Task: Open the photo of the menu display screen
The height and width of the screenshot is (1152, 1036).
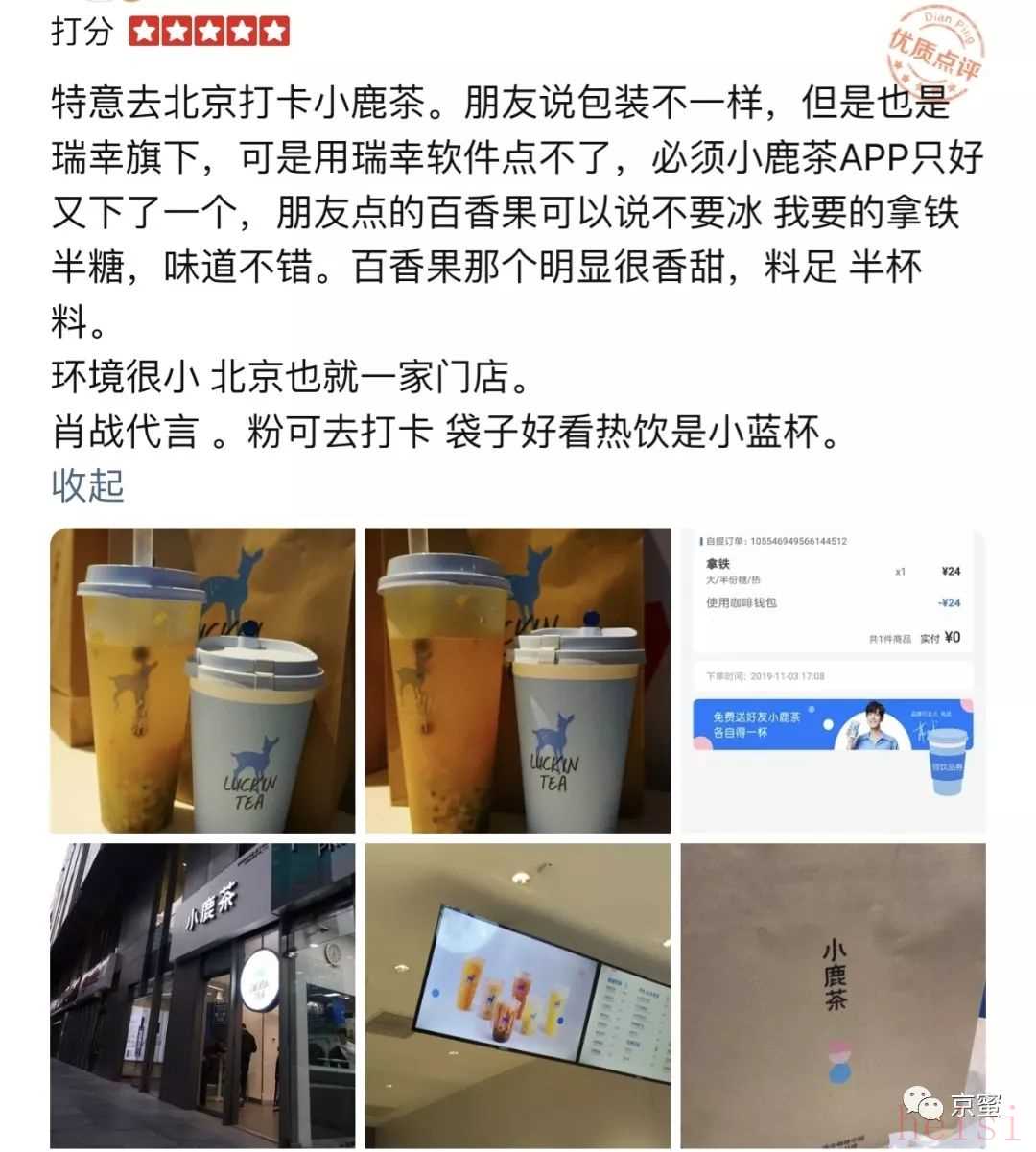Action: pos(517,995)
